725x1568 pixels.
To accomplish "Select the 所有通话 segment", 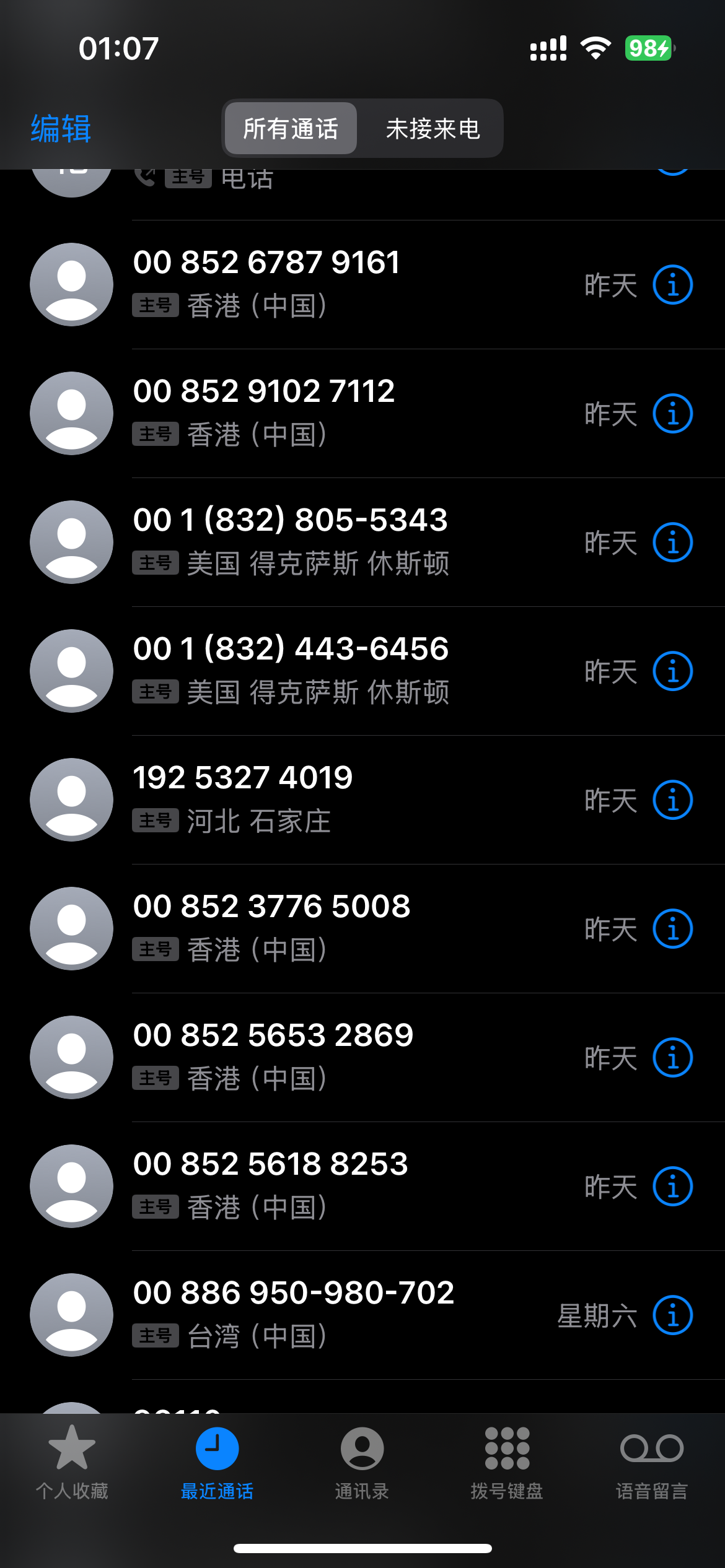I will coord(291,129).
